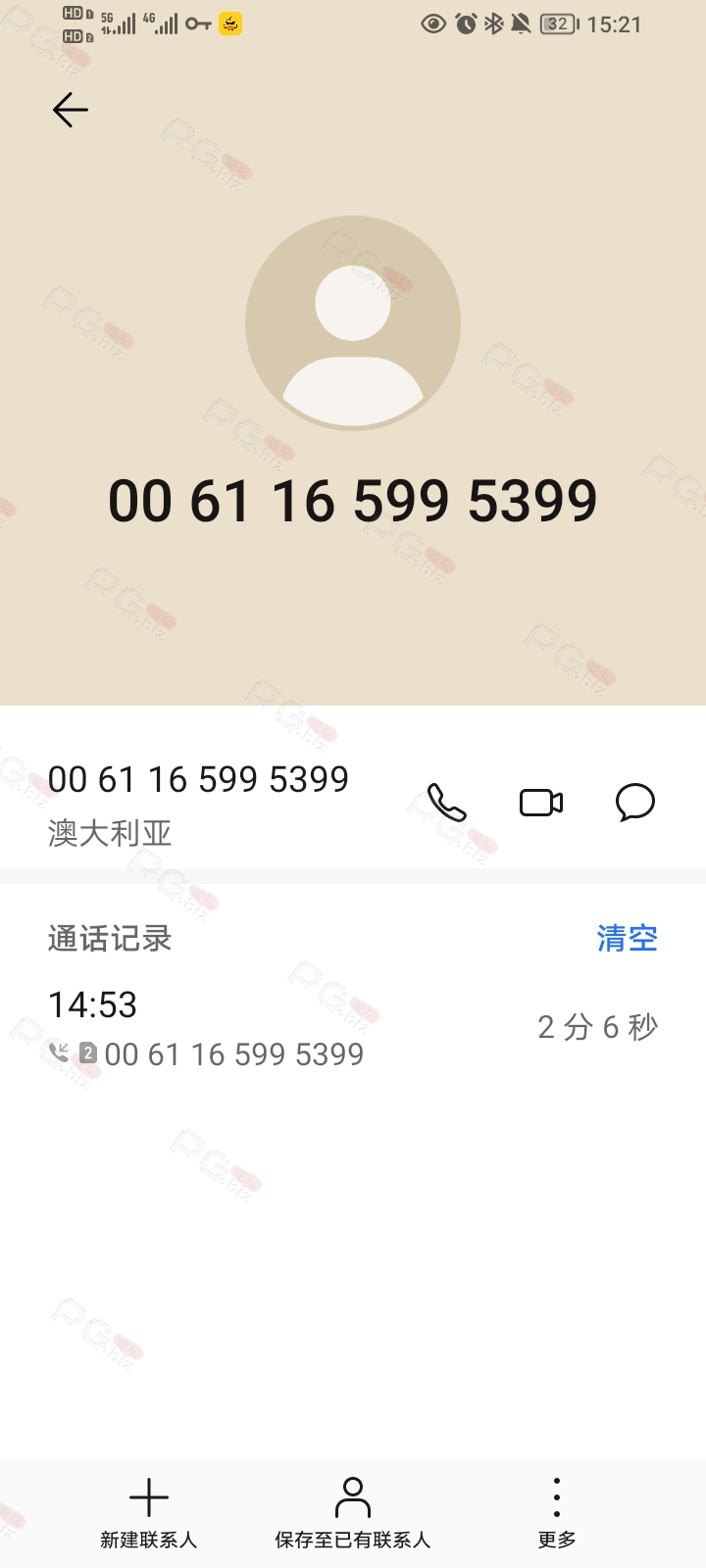706x1568 pixels.
Task: Start a video call with this number
Action: click(541, 803)
